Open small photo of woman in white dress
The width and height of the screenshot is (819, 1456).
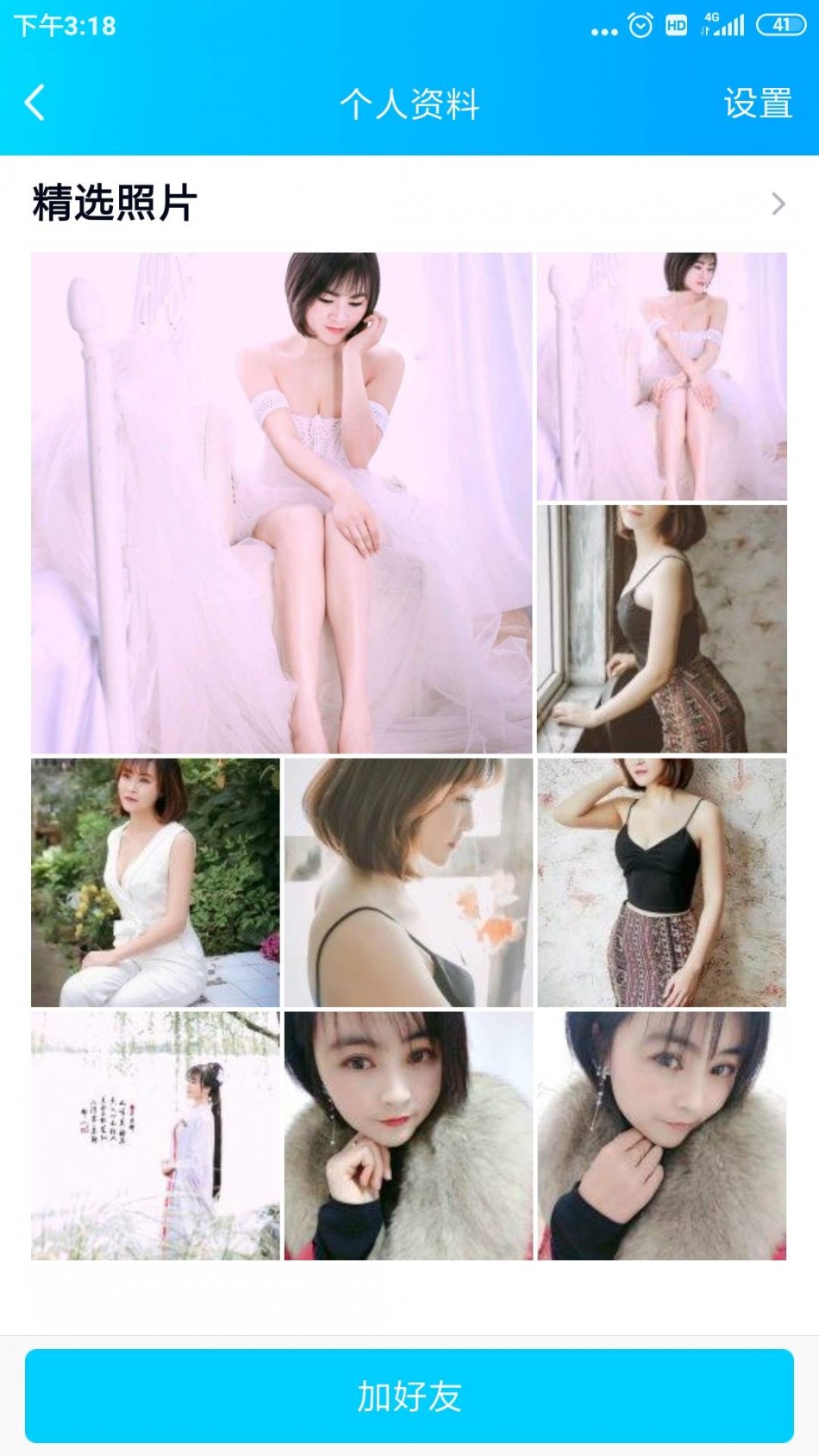tap(661, 376)
